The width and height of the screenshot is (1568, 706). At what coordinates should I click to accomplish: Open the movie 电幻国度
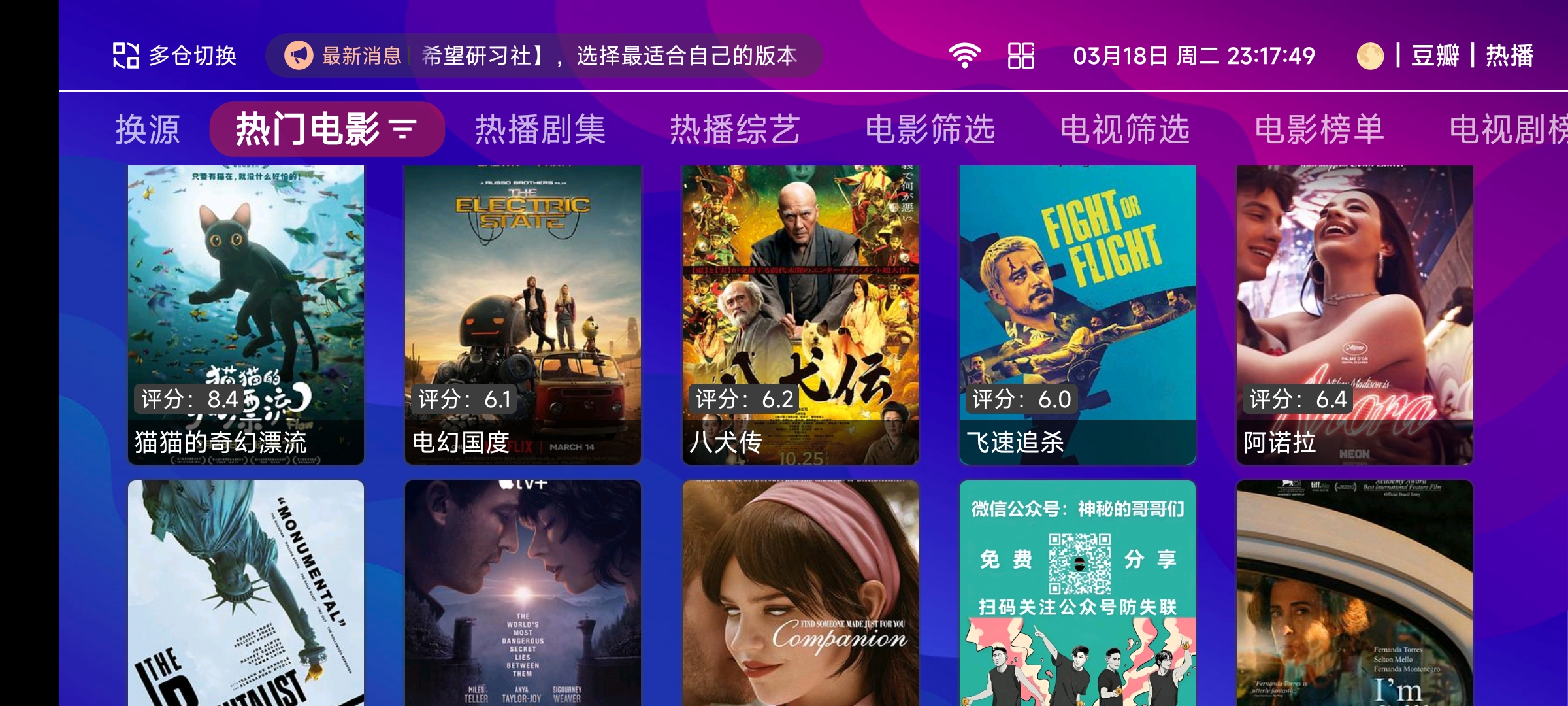(523, 314)
